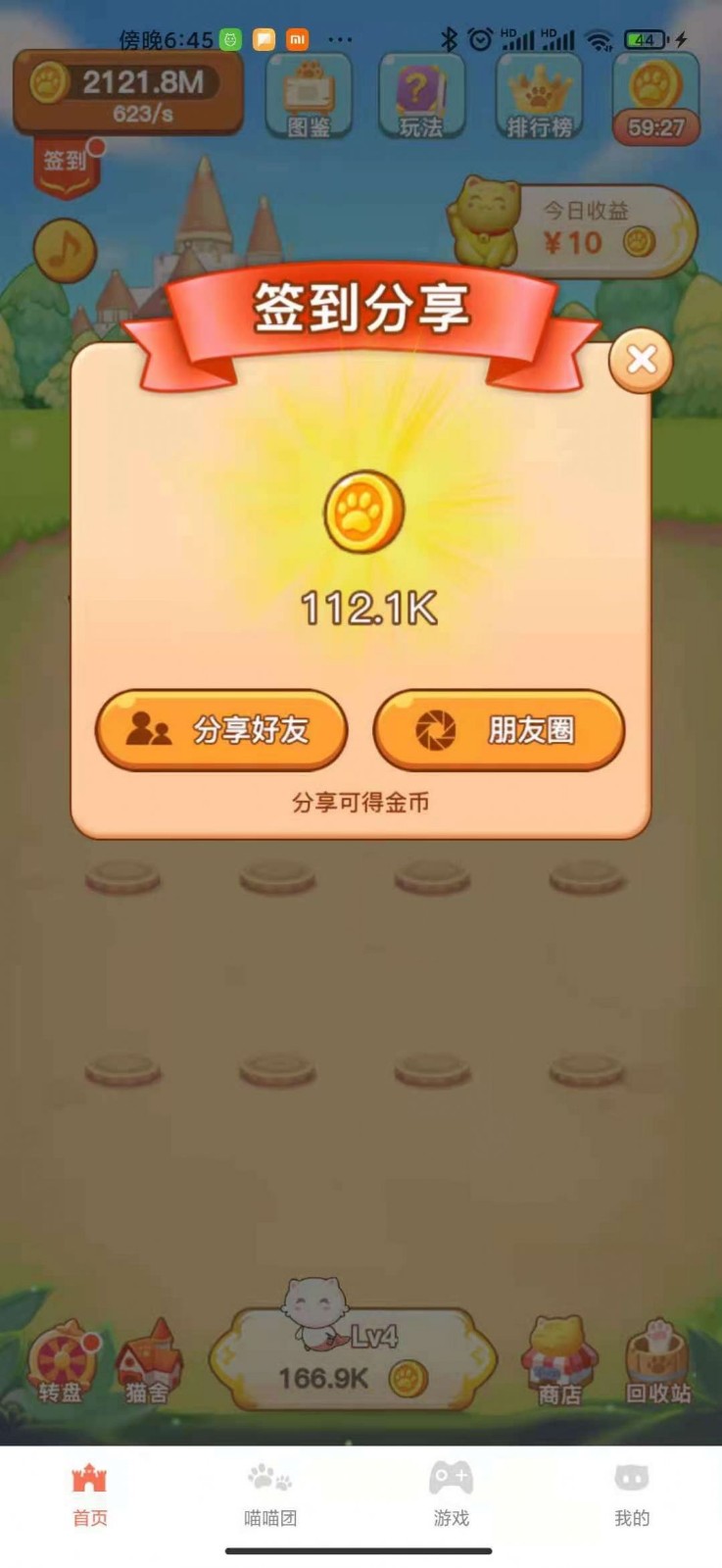
Task: Tap the 分享好友 button
Action: click(x=221, y=730)
